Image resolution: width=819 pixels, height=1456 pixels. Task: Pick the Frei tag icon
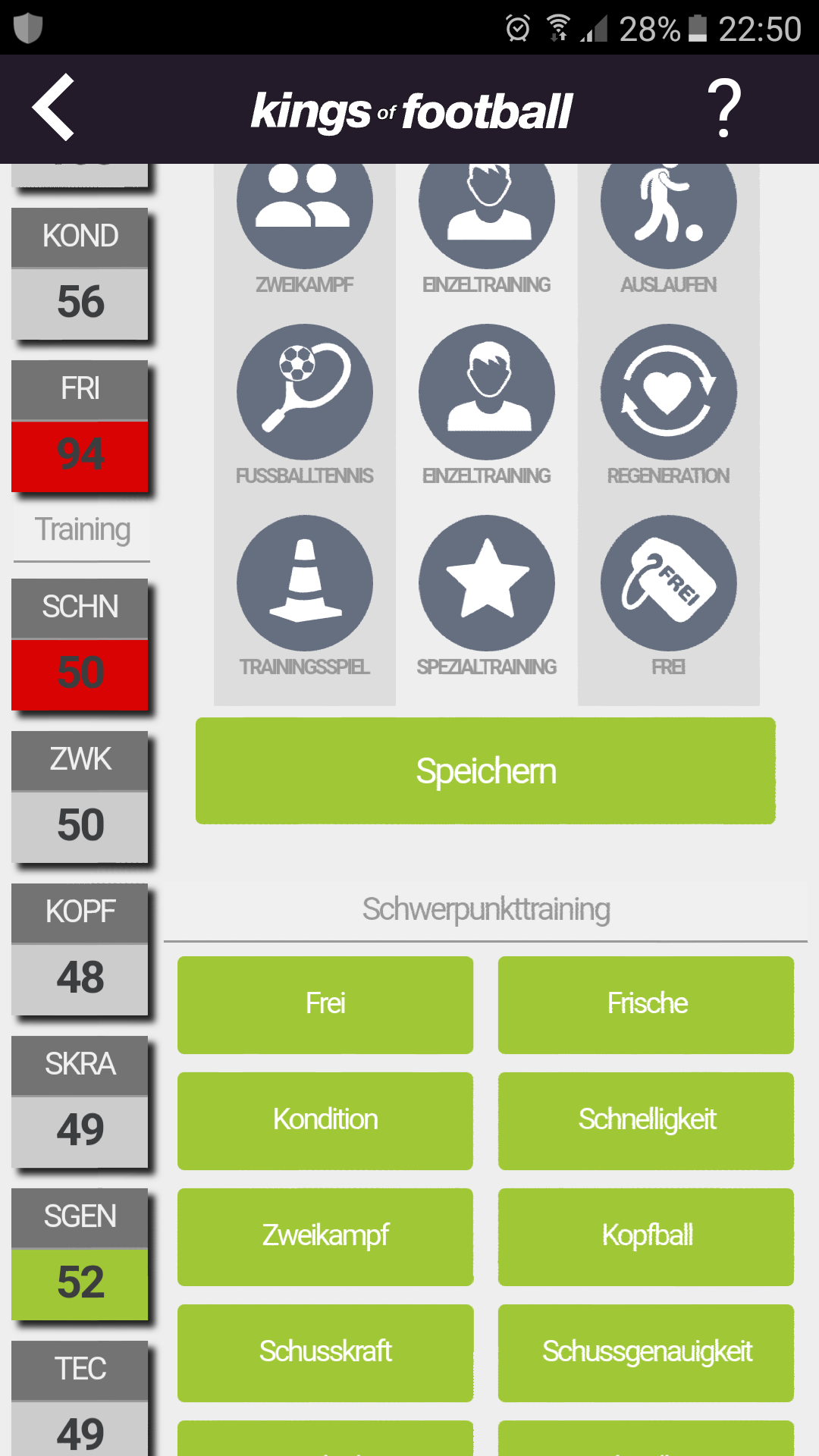tap(668, 583)
